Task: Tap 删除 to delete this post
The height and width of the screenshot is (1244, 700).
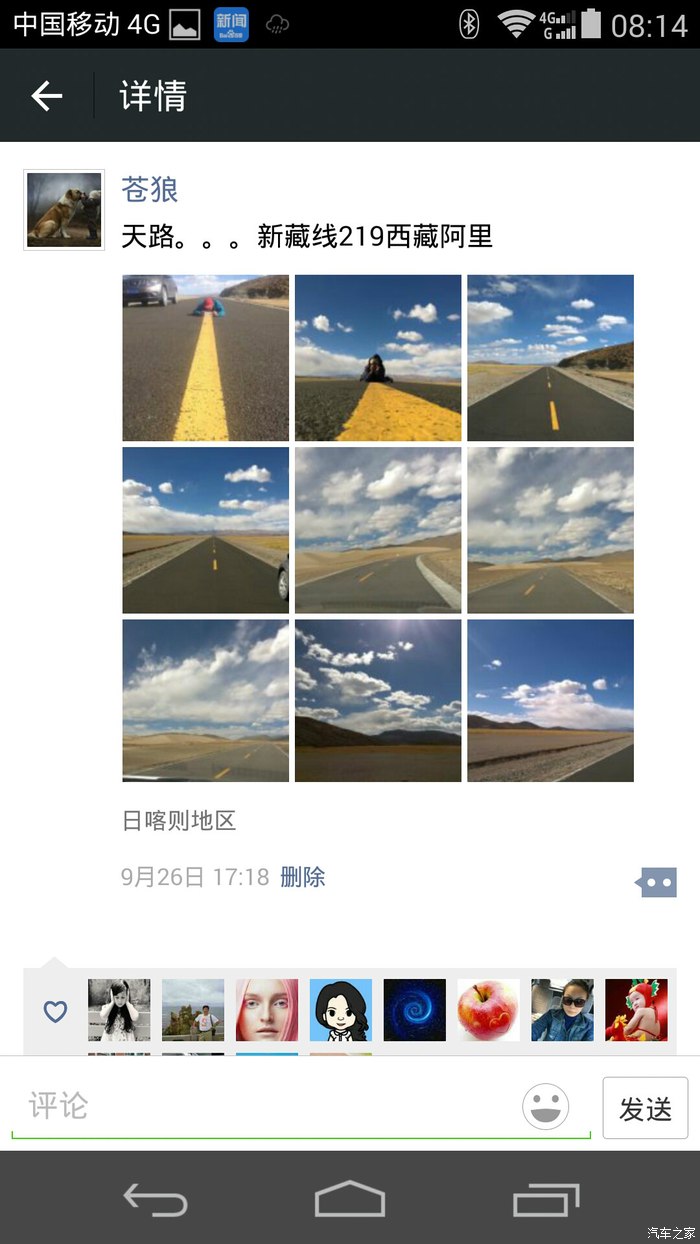Action: pyautogui.click(x=303, y=877)
